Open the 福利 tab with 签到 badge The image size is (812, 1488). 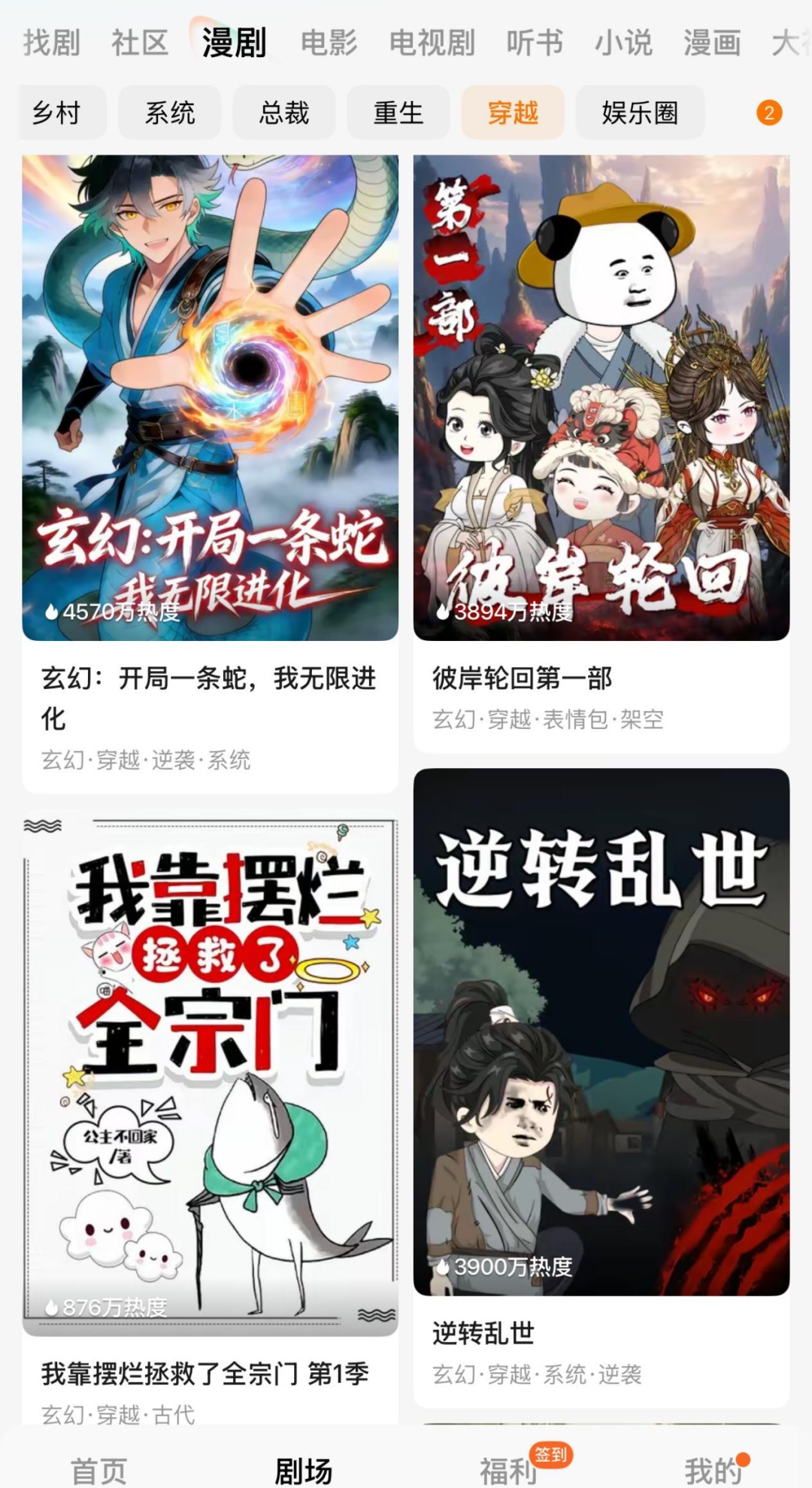508,1470
